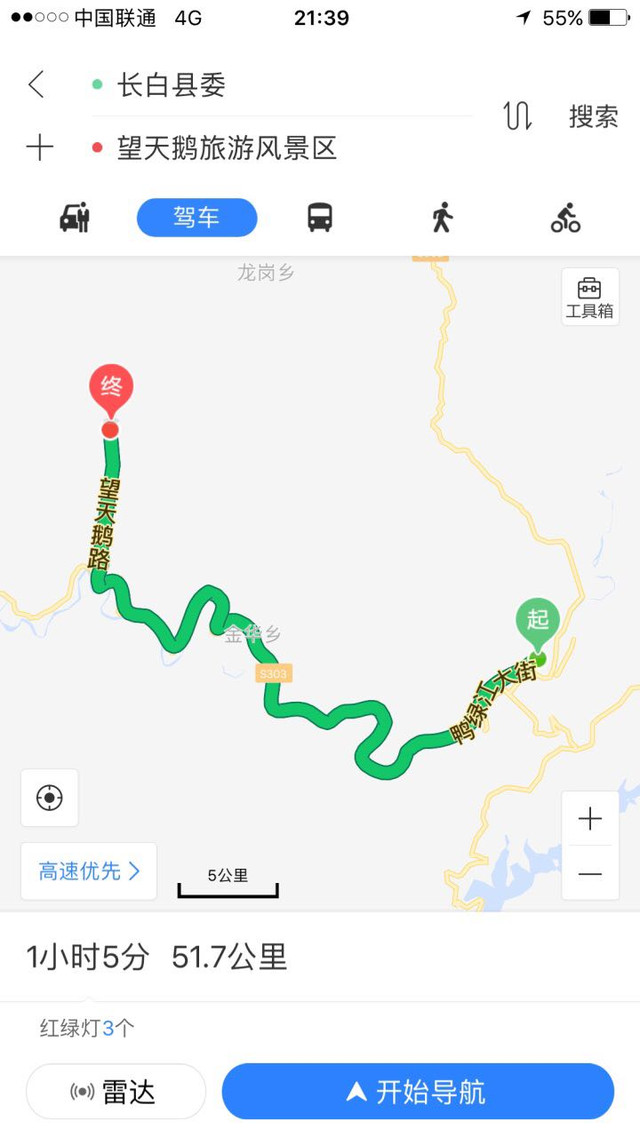Open the 雷达 radar mode
Viewport: 640px width, 1137px height.
pos(115,1091)
